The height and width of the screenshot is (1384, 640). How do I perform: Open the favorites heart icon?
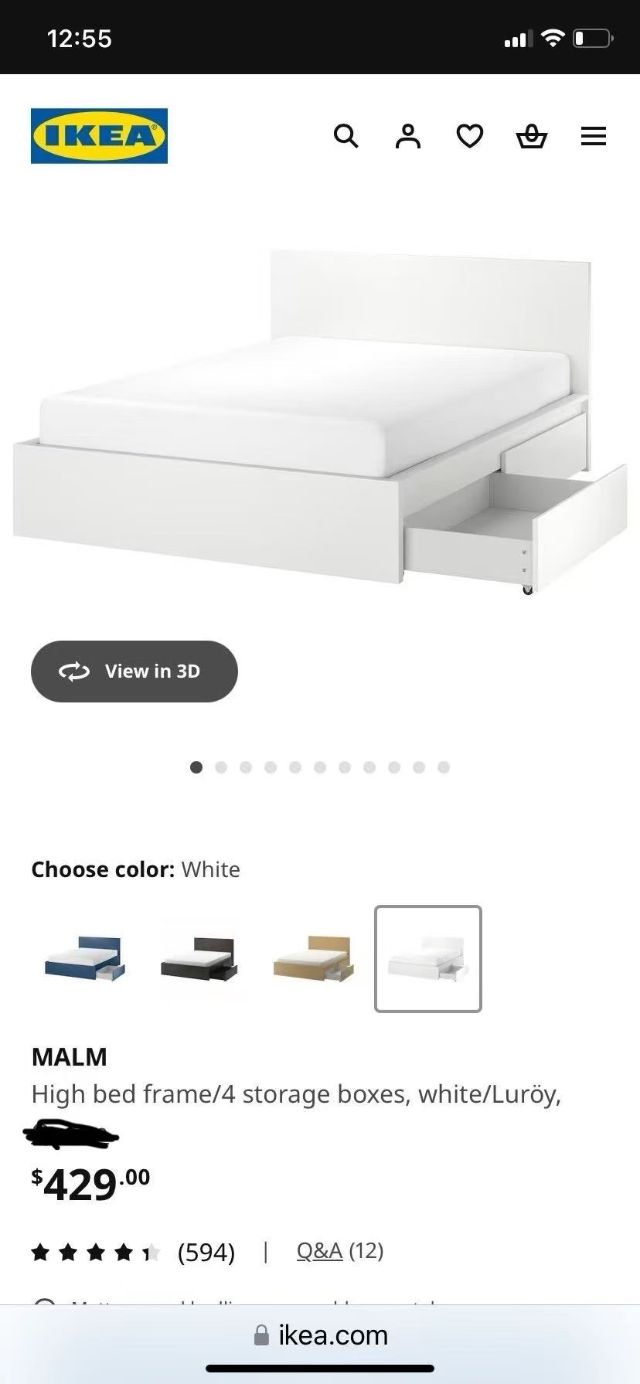tap(470, 136)
